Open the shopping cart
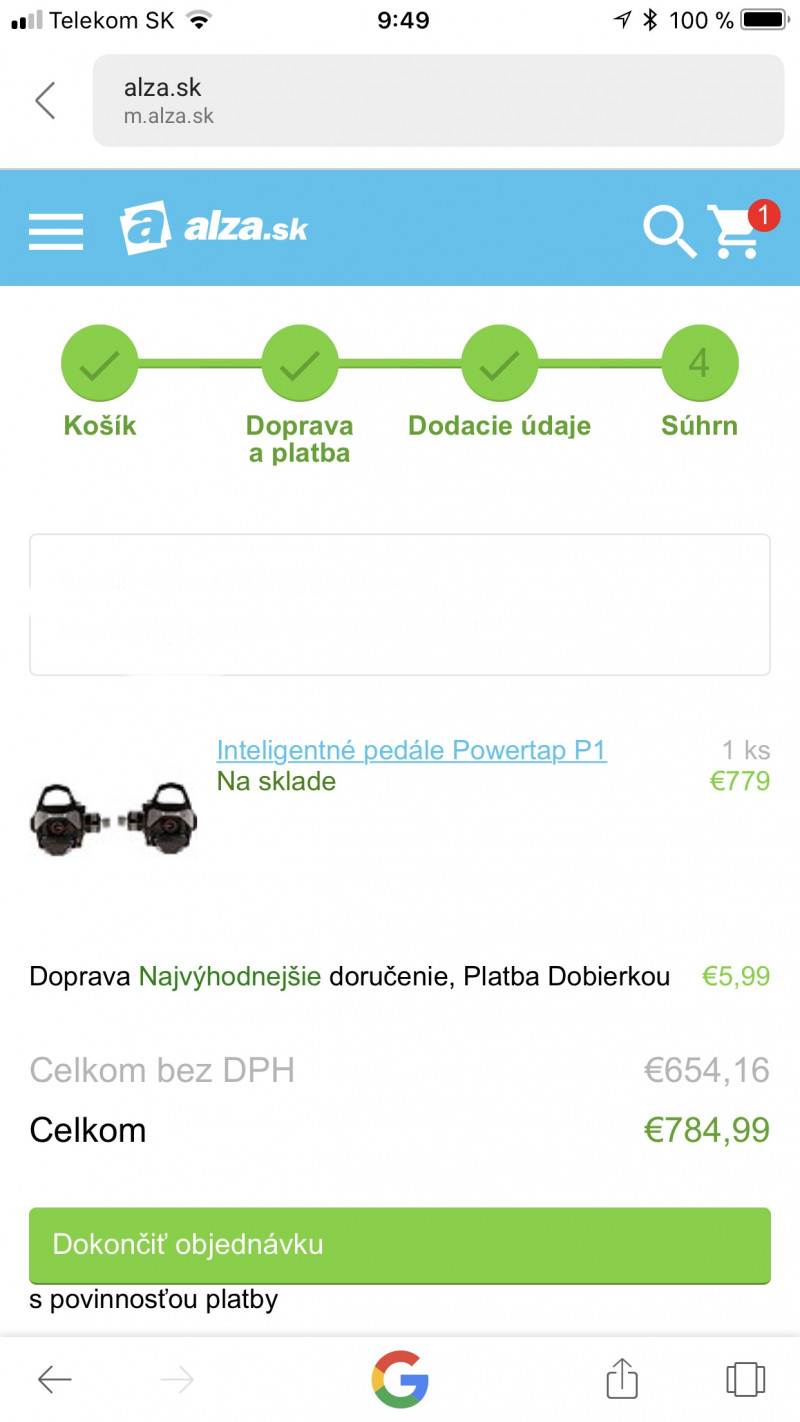This screenshot has width=800, height=1422. click(x=736, y=231)
